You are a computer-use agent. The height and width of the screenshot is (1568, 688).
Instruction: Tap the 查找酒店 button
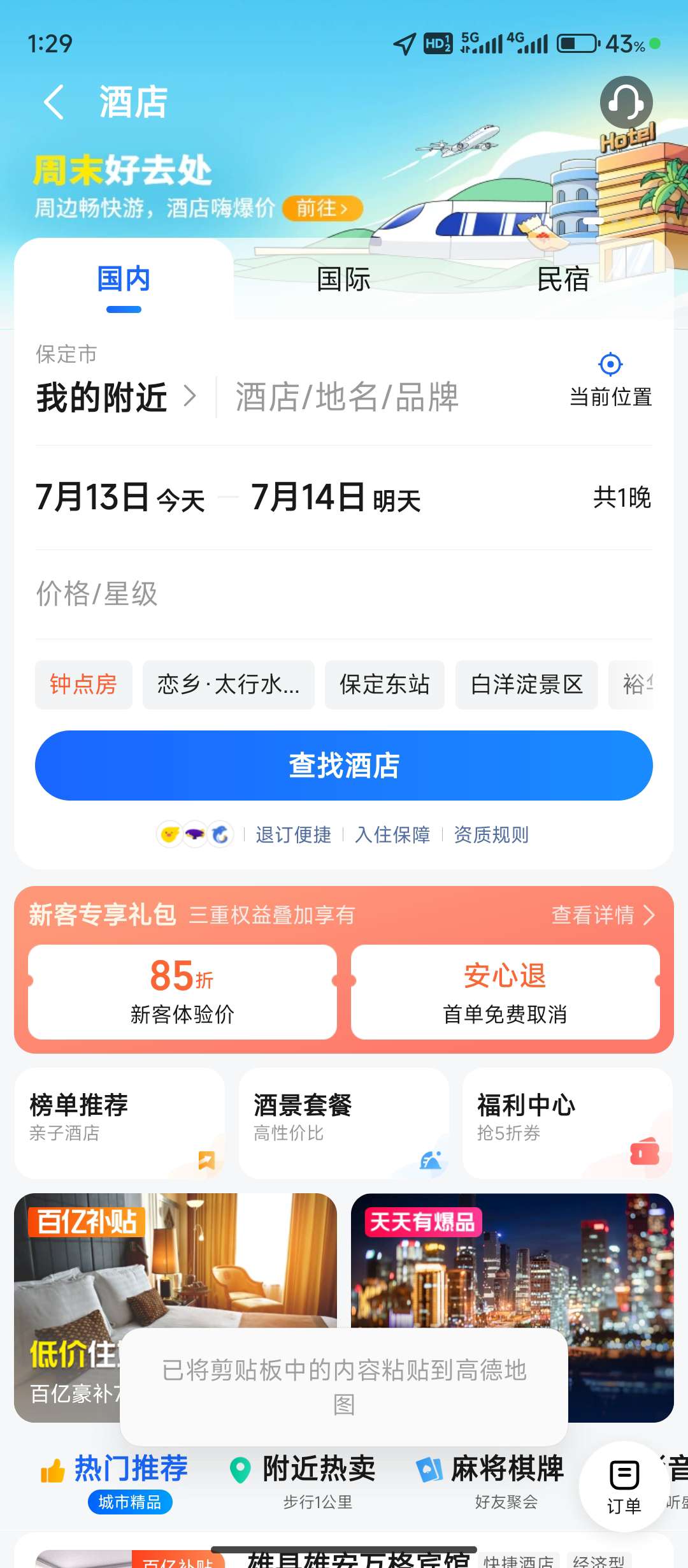[x=344, y=766]
